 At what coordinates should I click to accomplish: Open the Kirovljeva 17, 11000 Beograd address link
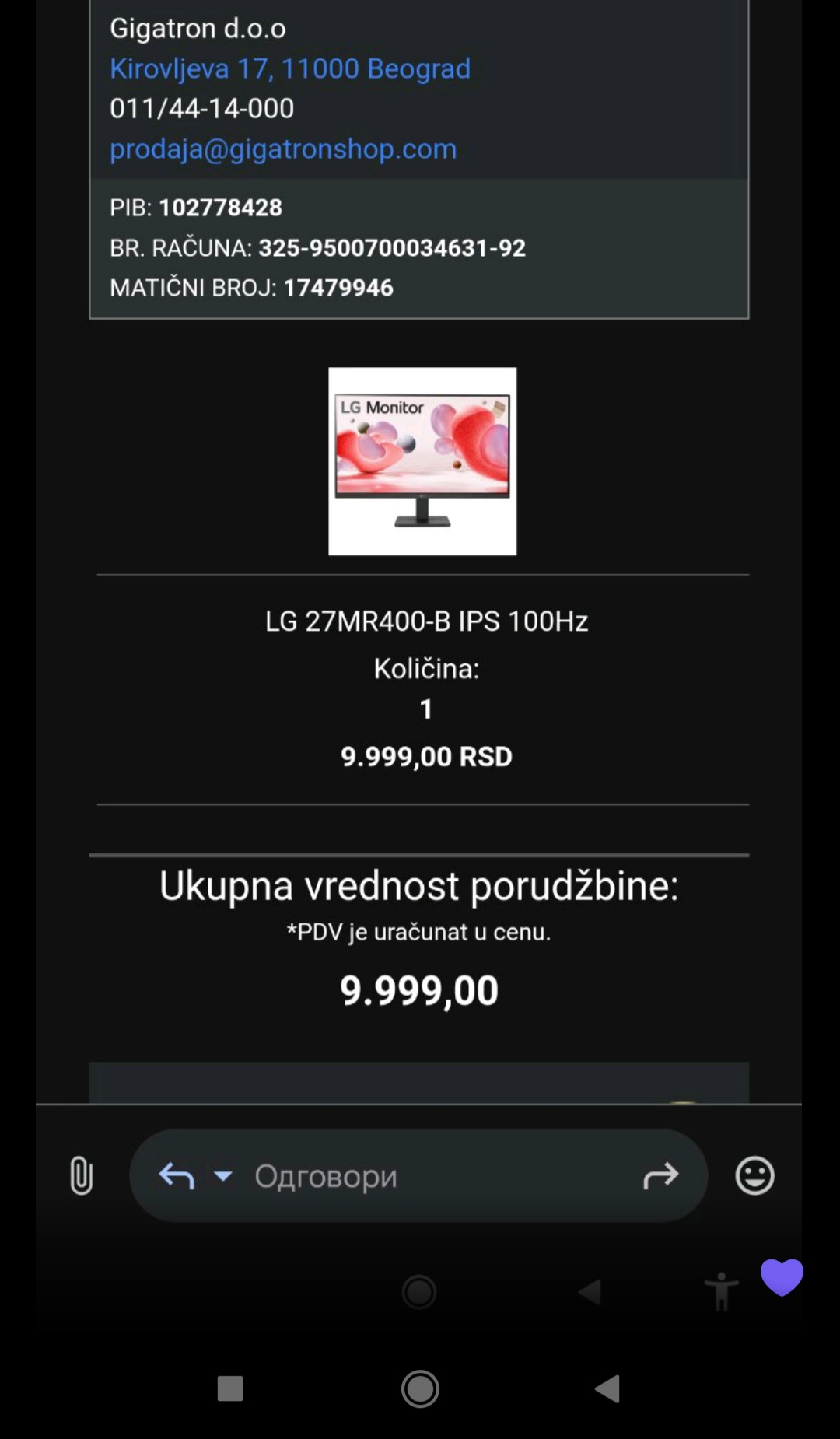click(289, 68)
